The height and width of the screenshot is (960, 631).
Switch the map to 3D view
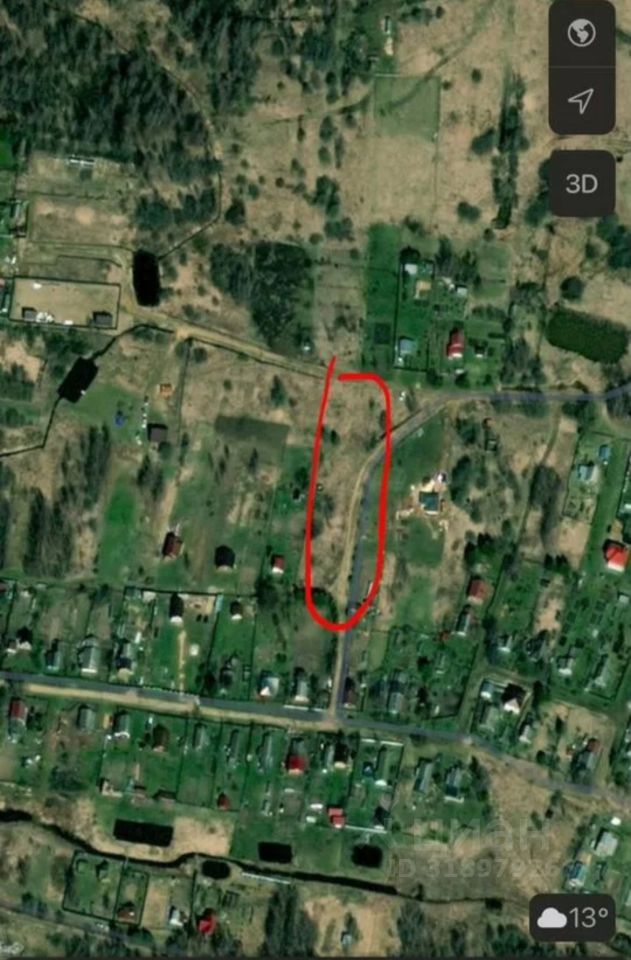coord(581,184)
